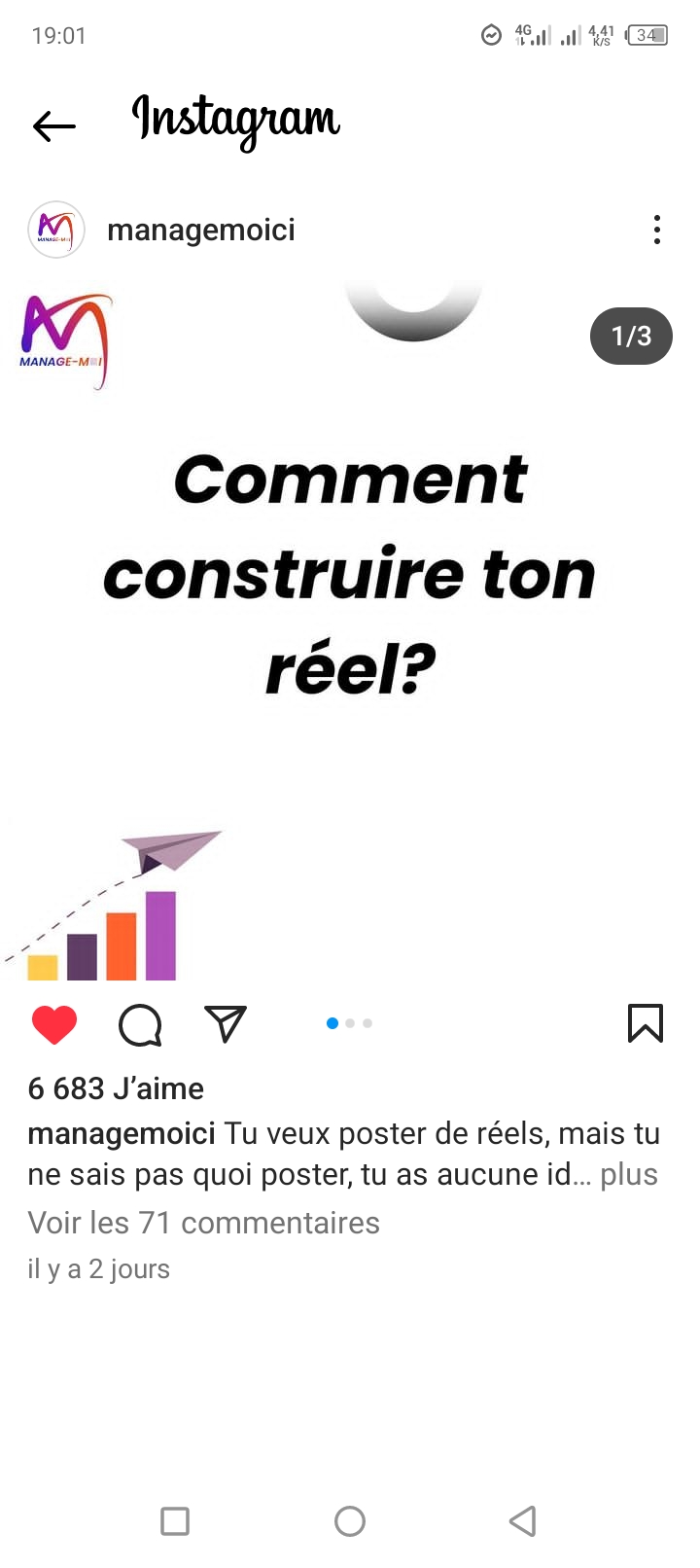Viewport: 700px width, 1568px height.
Task: Go back using the arrow beside Instagram
Action: (54, 125)
